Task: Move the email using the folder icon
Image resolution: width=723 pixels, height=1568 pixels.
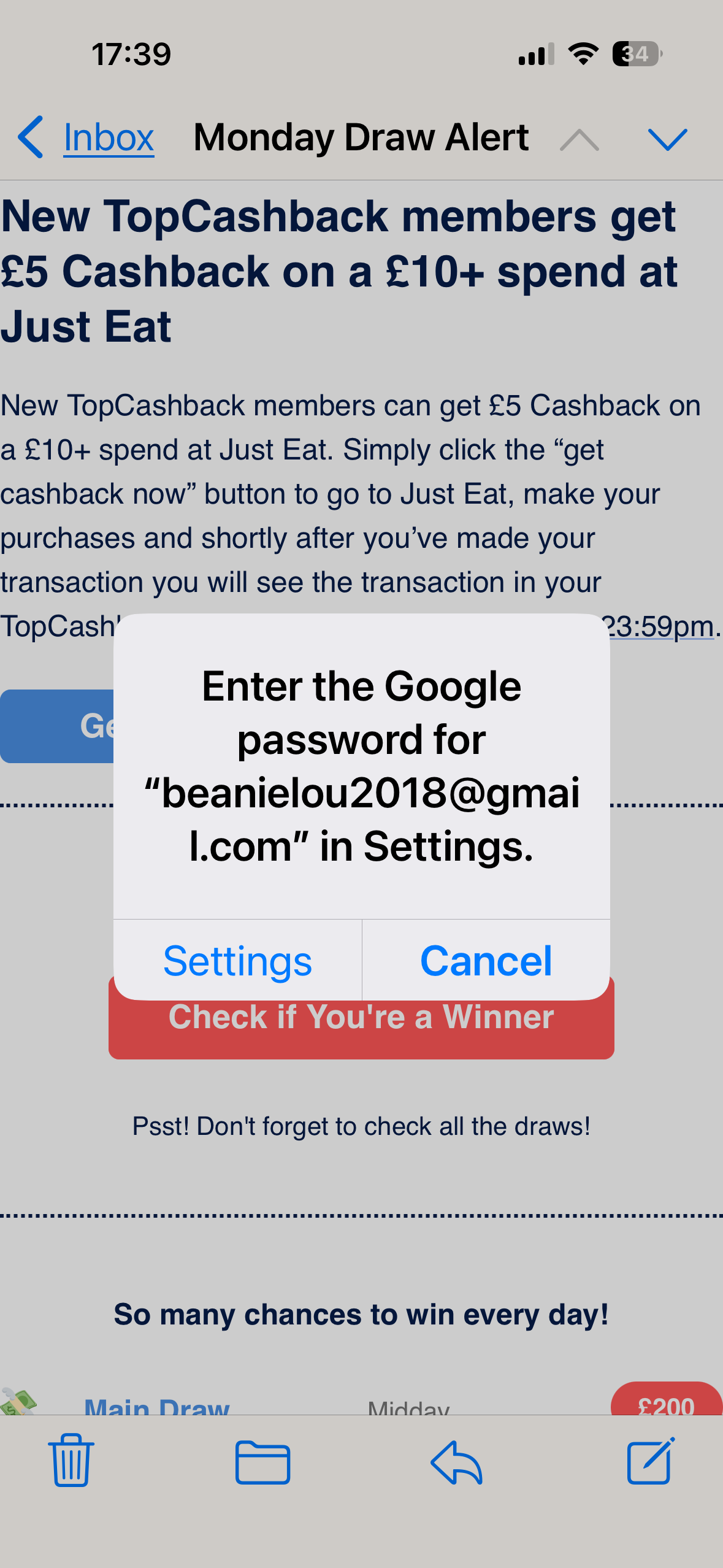Action: coord(262,1461)
